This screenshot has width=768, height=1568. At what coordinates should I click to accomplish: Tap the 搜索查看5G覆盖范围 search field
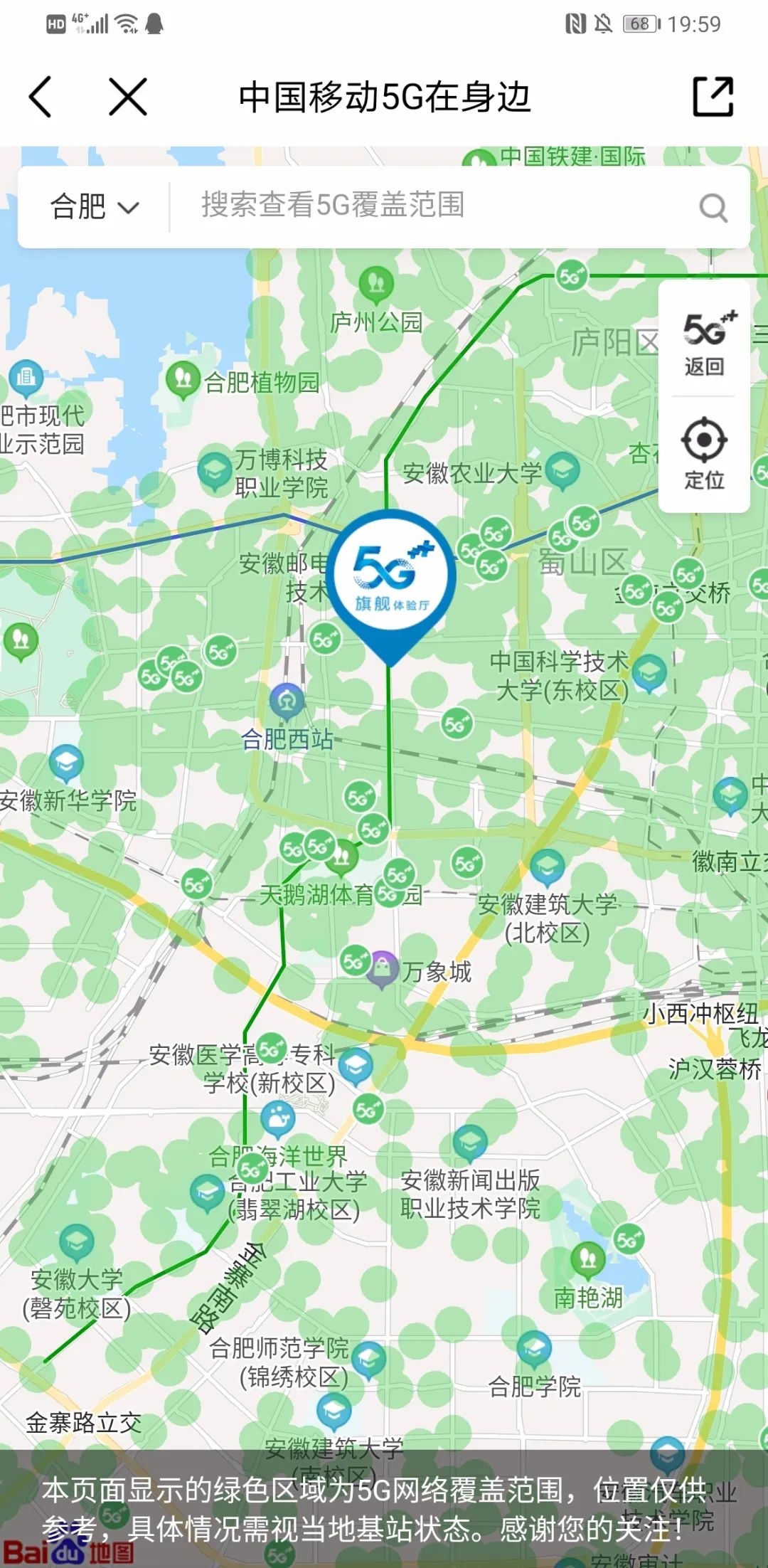427,206
